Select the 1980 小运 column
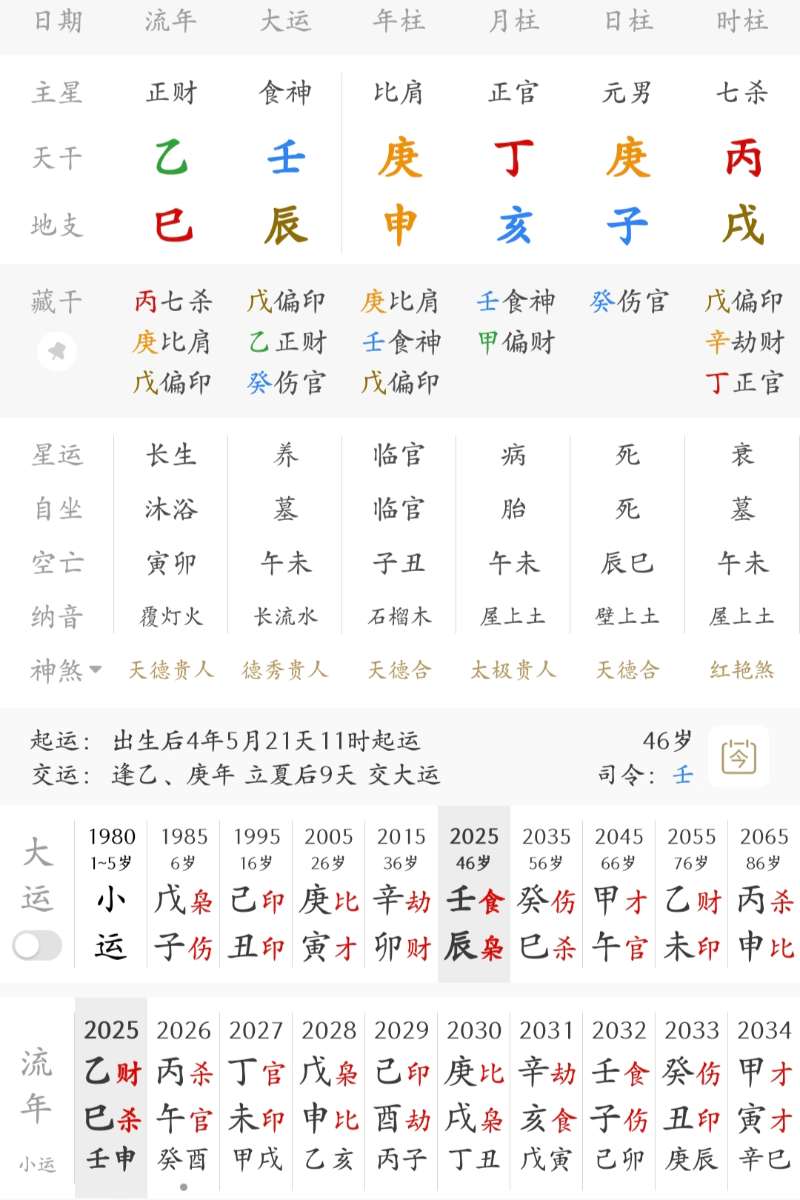Image resolution: width=800 pixels, height=1200 pixels. 111,895
